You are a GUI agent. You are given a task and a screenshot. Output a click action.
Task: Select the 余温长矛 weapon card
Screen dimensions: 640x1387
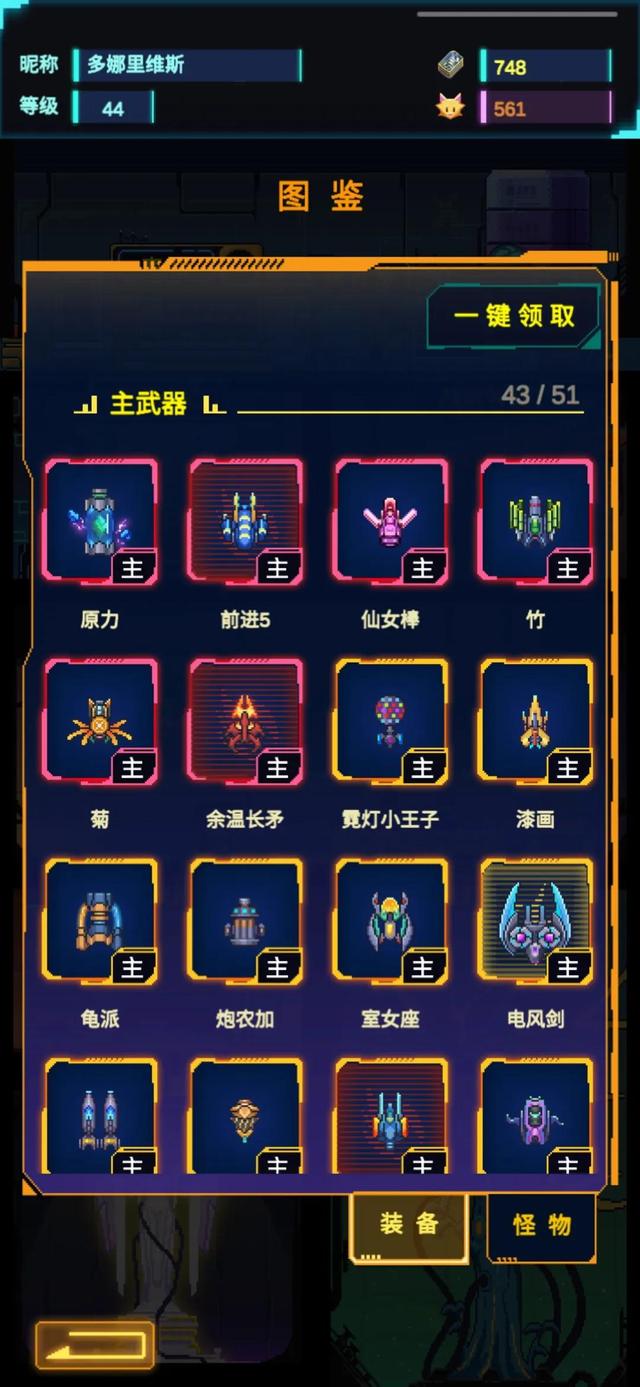[x=245, y=722]
